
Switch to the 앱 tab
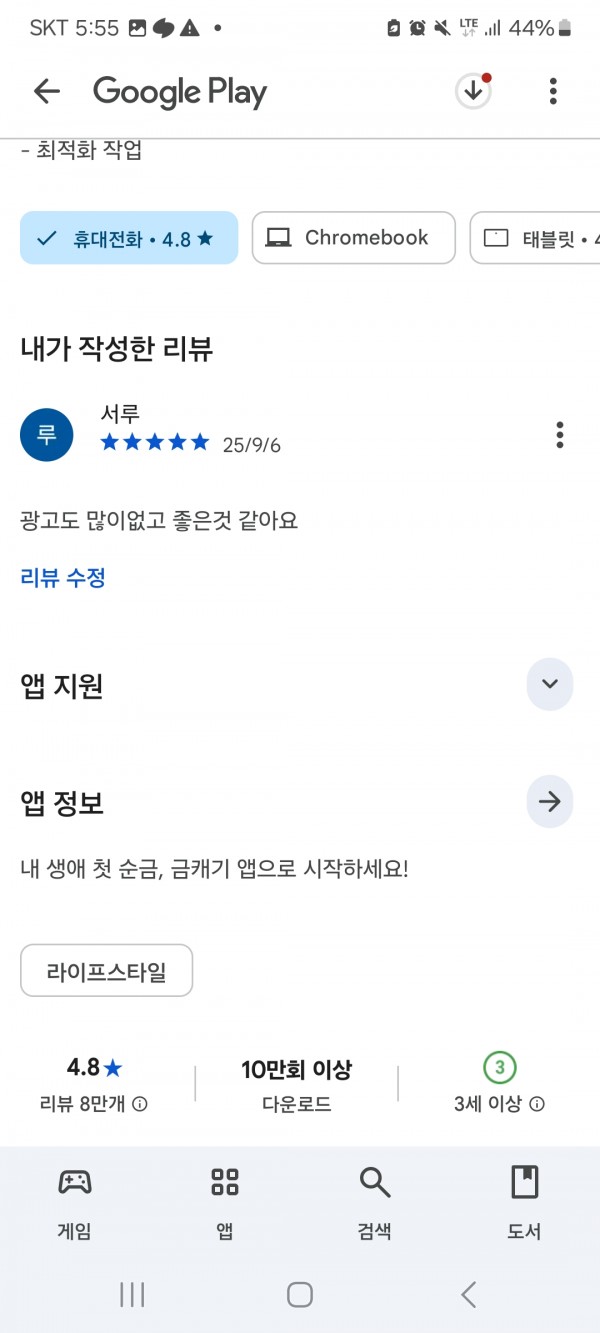[x=225, y=1203]
